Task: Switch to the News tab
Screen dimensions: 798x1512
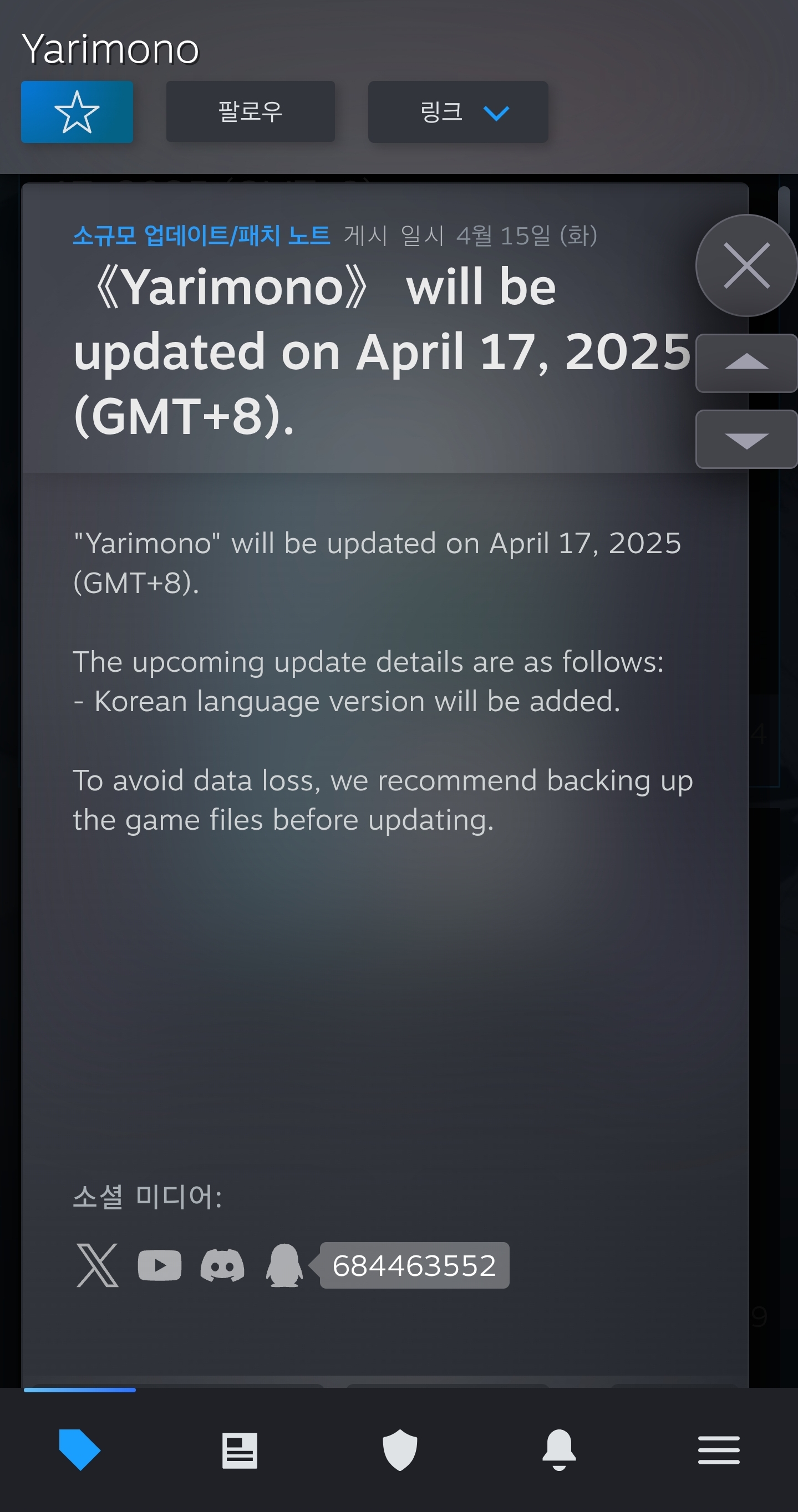Action: pyautogui.click(x=240, y=1450)
